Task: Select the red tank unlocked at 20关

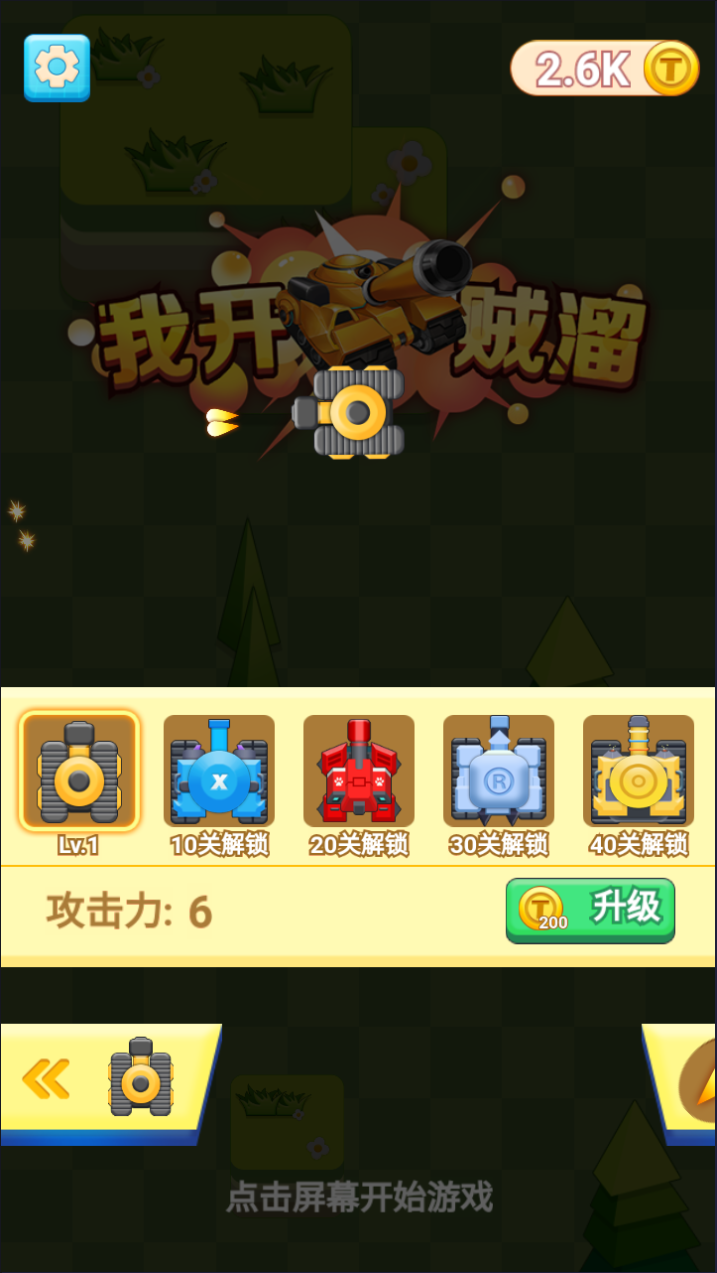Action: (x=359, y=771)
